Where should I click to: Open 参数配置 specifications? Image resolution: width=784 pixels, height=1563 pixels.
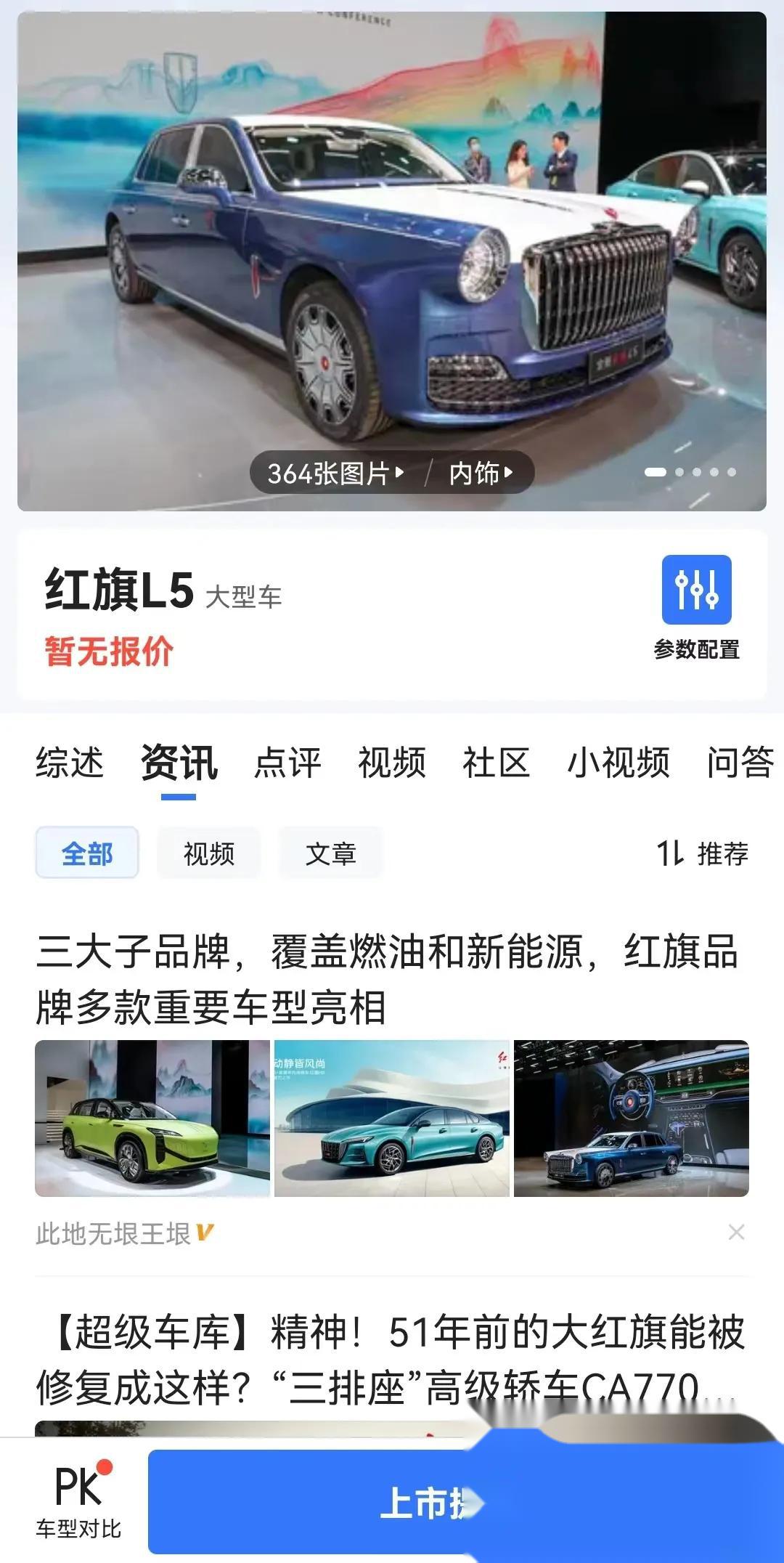(x=696, y=607)
